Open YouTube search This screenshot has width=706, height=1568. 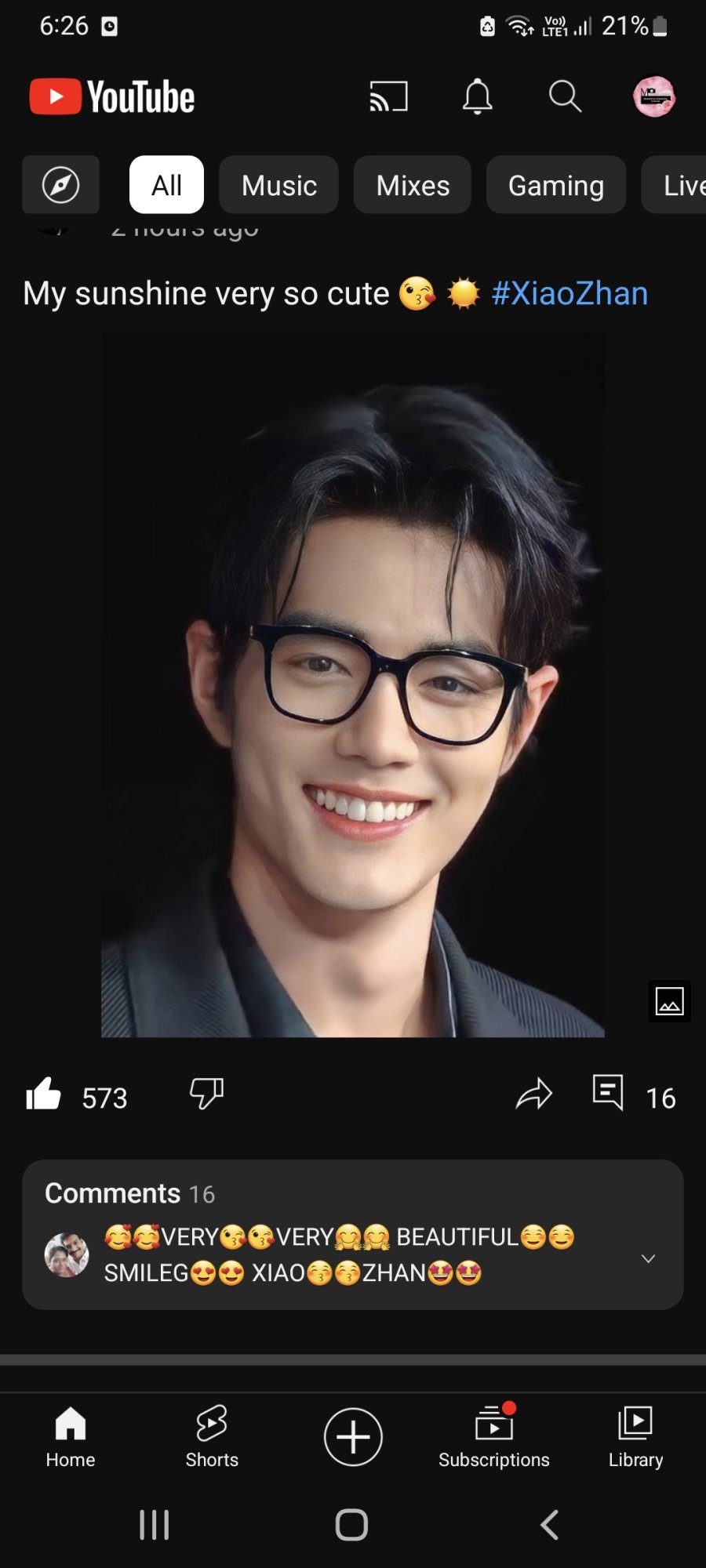coord(565,97)
